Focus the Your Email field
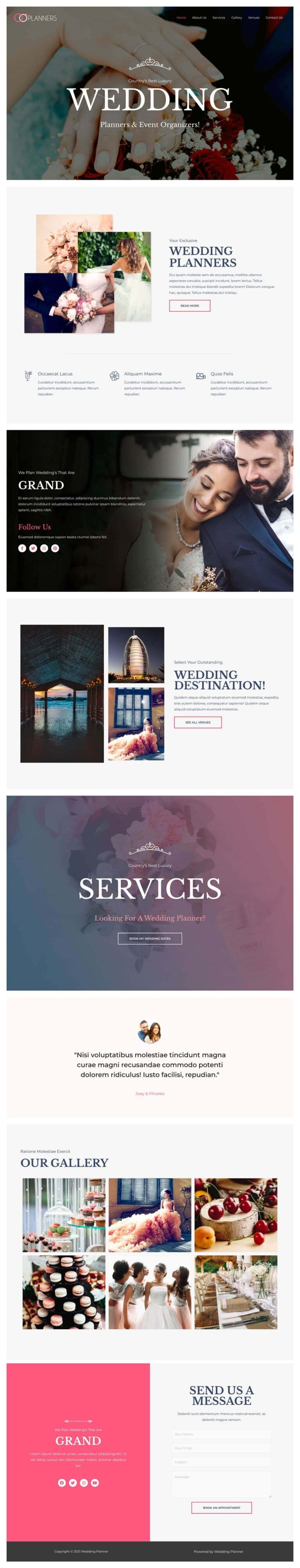The height and width of the screenshot is (1568, 300). [x=221, y=1448]
